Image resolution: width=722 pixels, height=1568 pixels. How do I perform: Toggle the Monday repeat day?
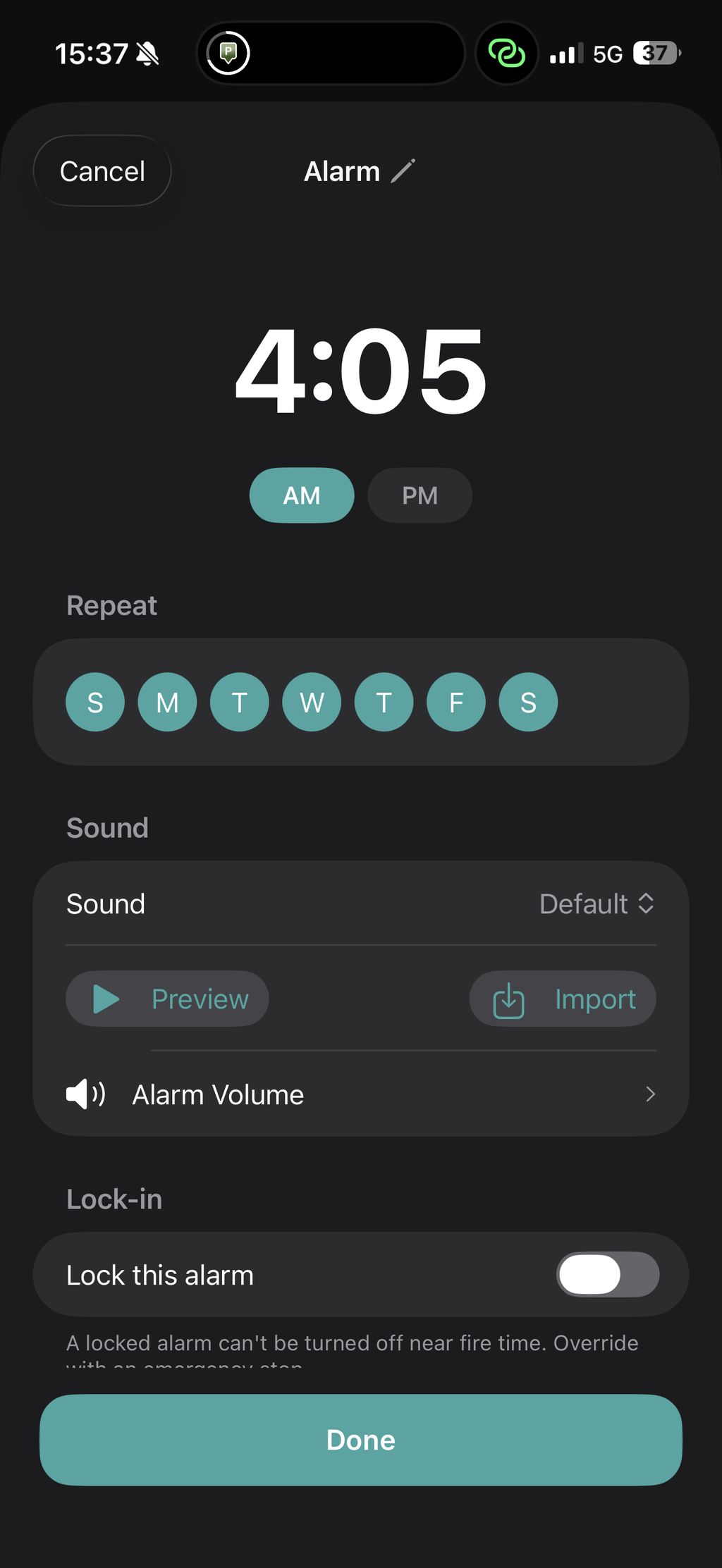point(167,702)
